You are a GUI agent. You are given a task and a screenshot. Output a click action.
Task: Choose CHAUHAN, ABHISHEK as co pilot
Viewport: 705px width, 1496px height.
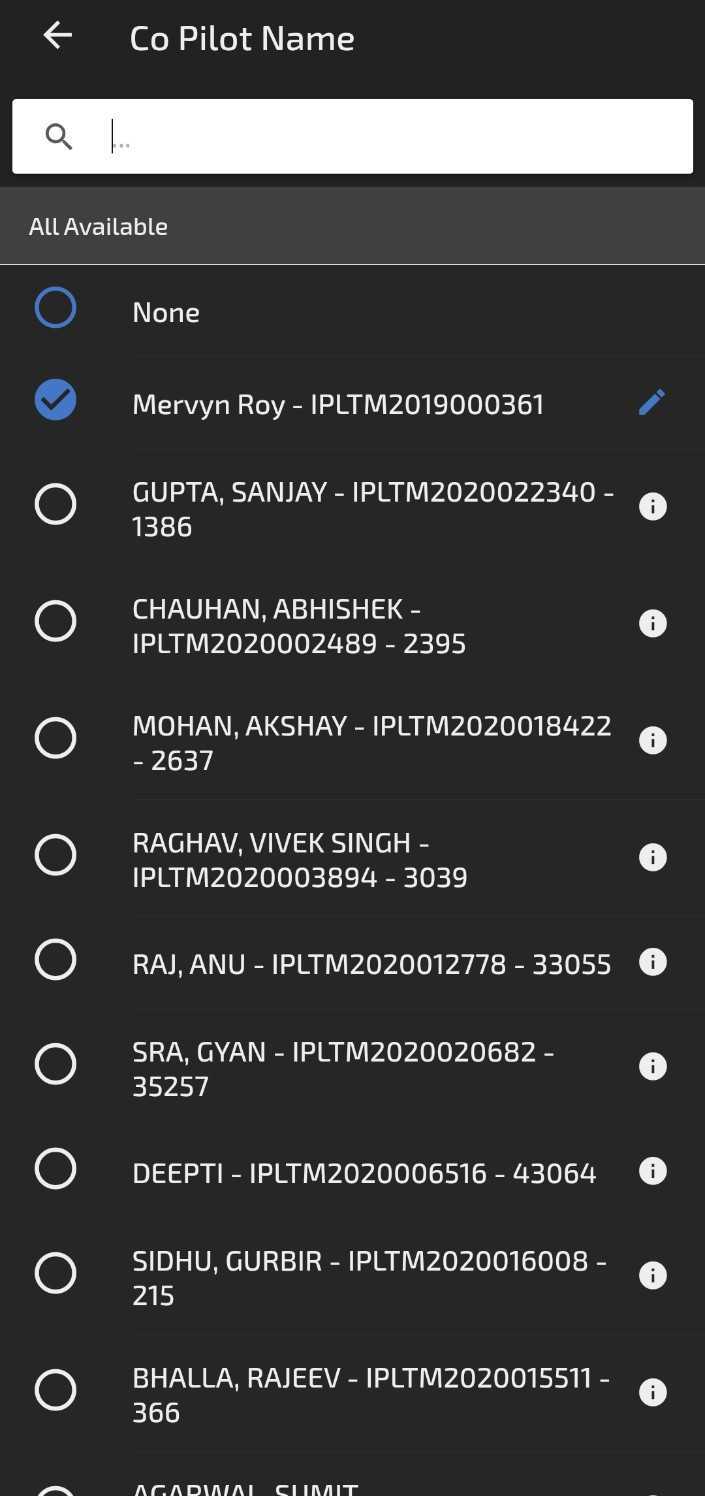click(x=55, y=621)
